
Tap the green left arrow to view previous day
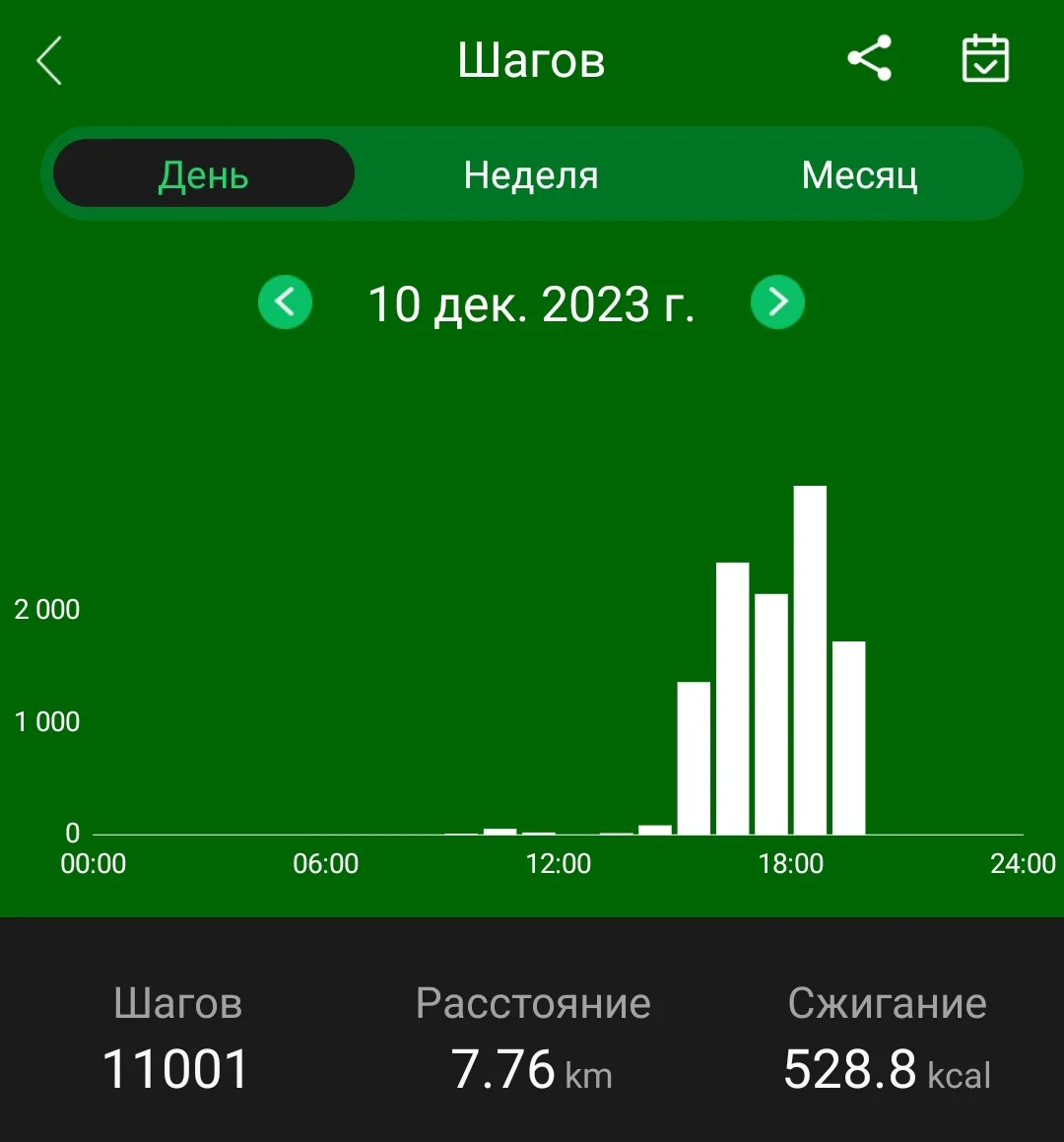coord(285,302)
